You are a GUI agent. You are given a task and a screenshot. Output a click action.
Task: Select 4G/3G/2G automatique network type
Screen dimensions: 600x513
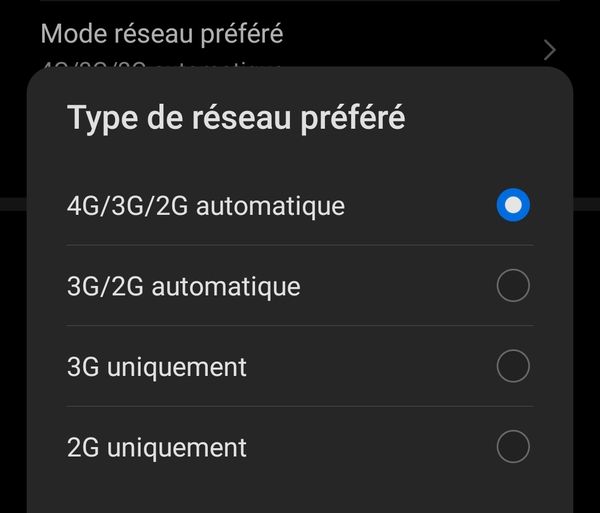[x=512, y=206]
